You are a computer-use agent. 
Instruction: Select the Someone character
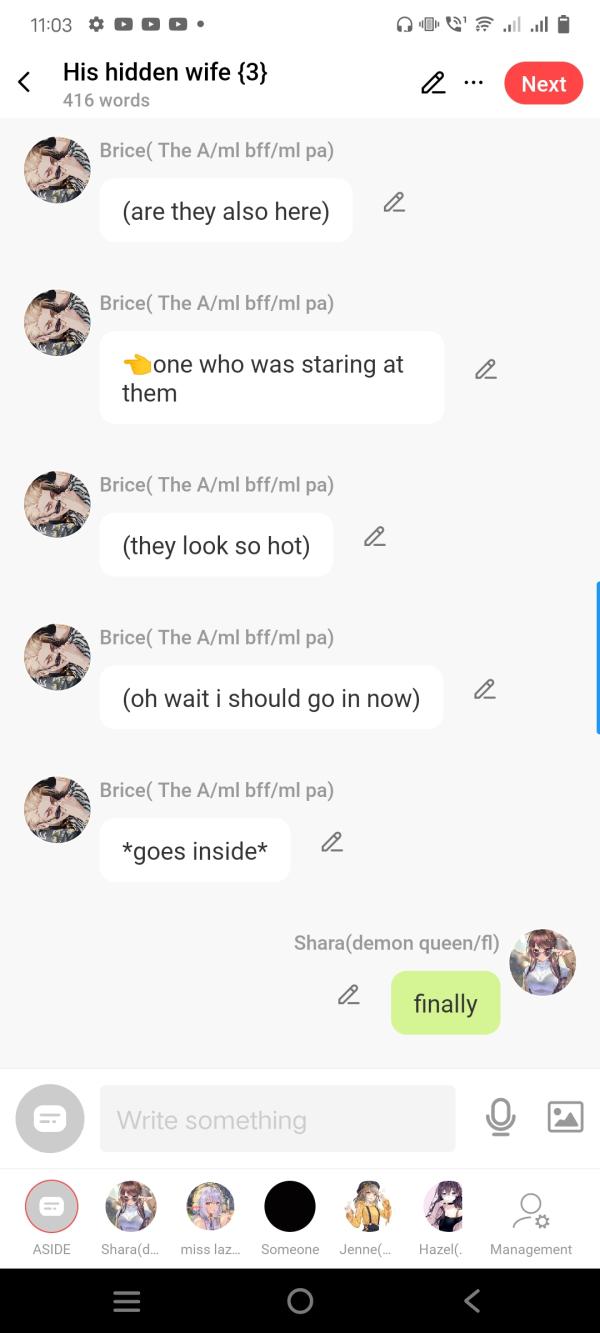[290, 1207]
